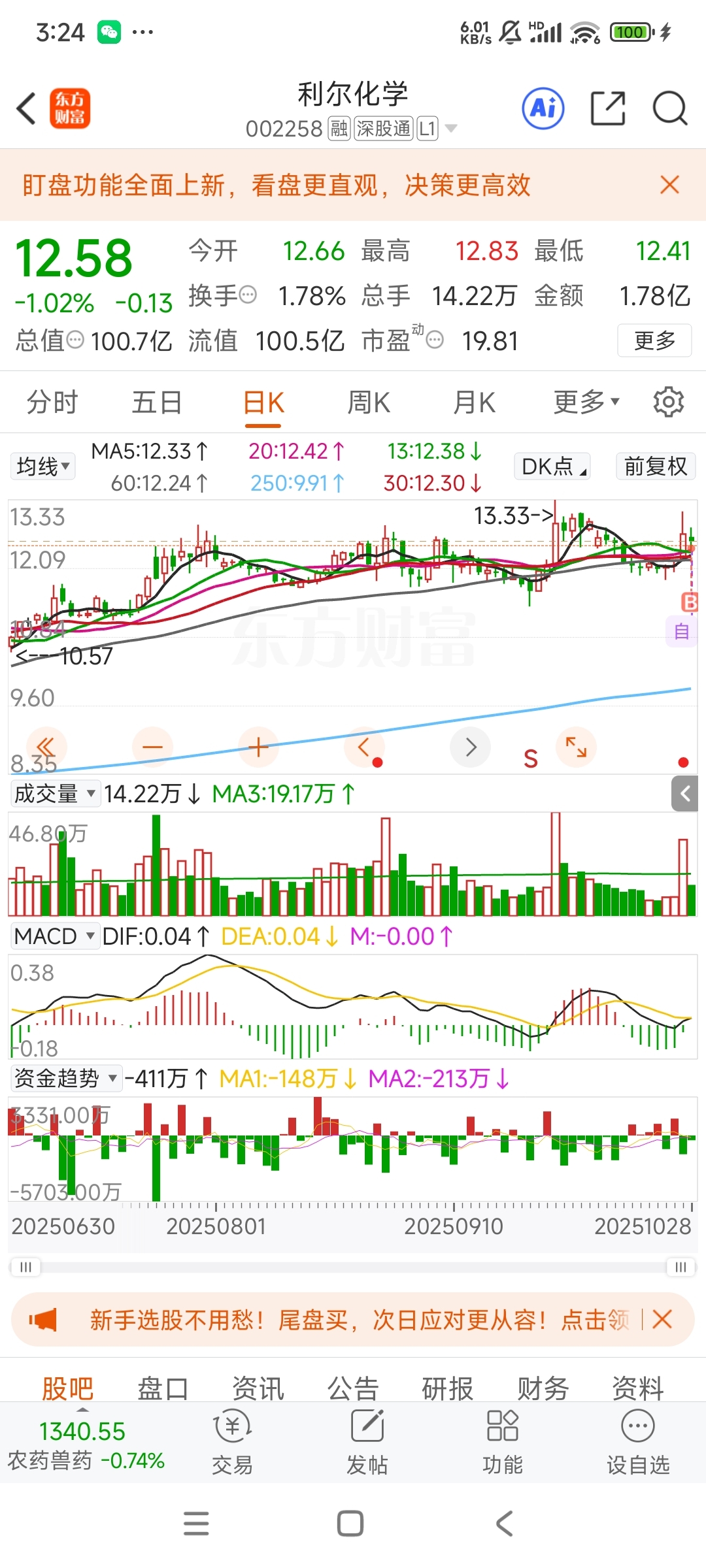
Task: Go back using the top-left arrow
Action: pos(26,108)
